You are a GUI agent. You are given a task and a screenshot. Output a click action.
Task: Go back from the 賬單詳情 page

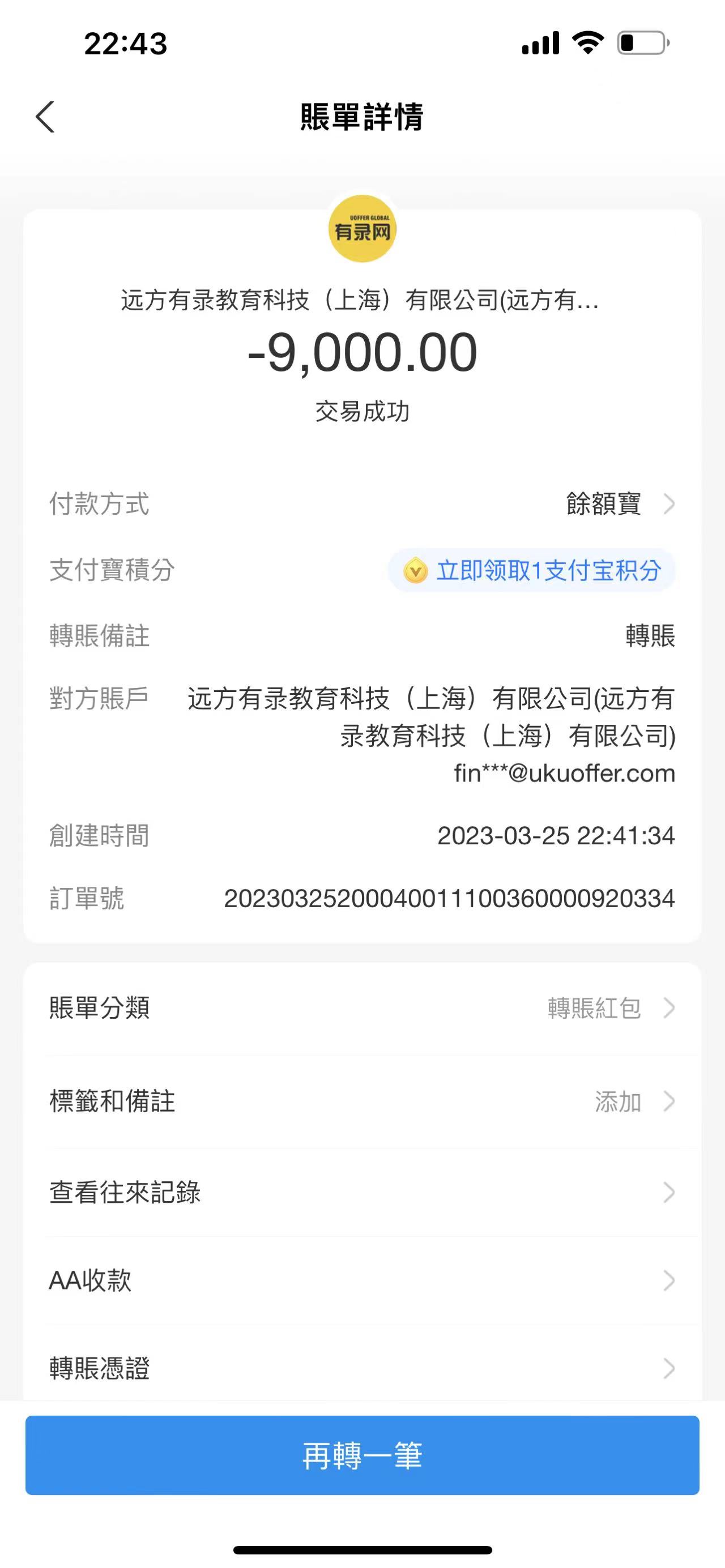[x=46, y=117]
